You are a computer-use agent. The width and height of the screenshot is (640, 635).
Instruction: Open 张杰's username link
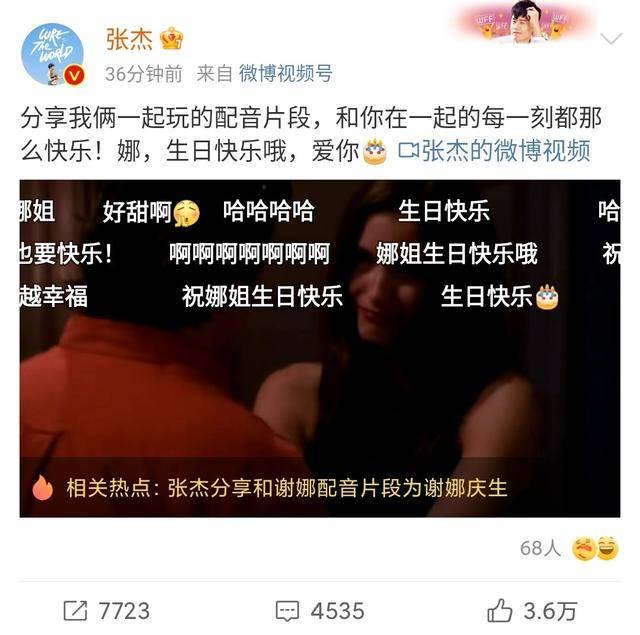131,38
